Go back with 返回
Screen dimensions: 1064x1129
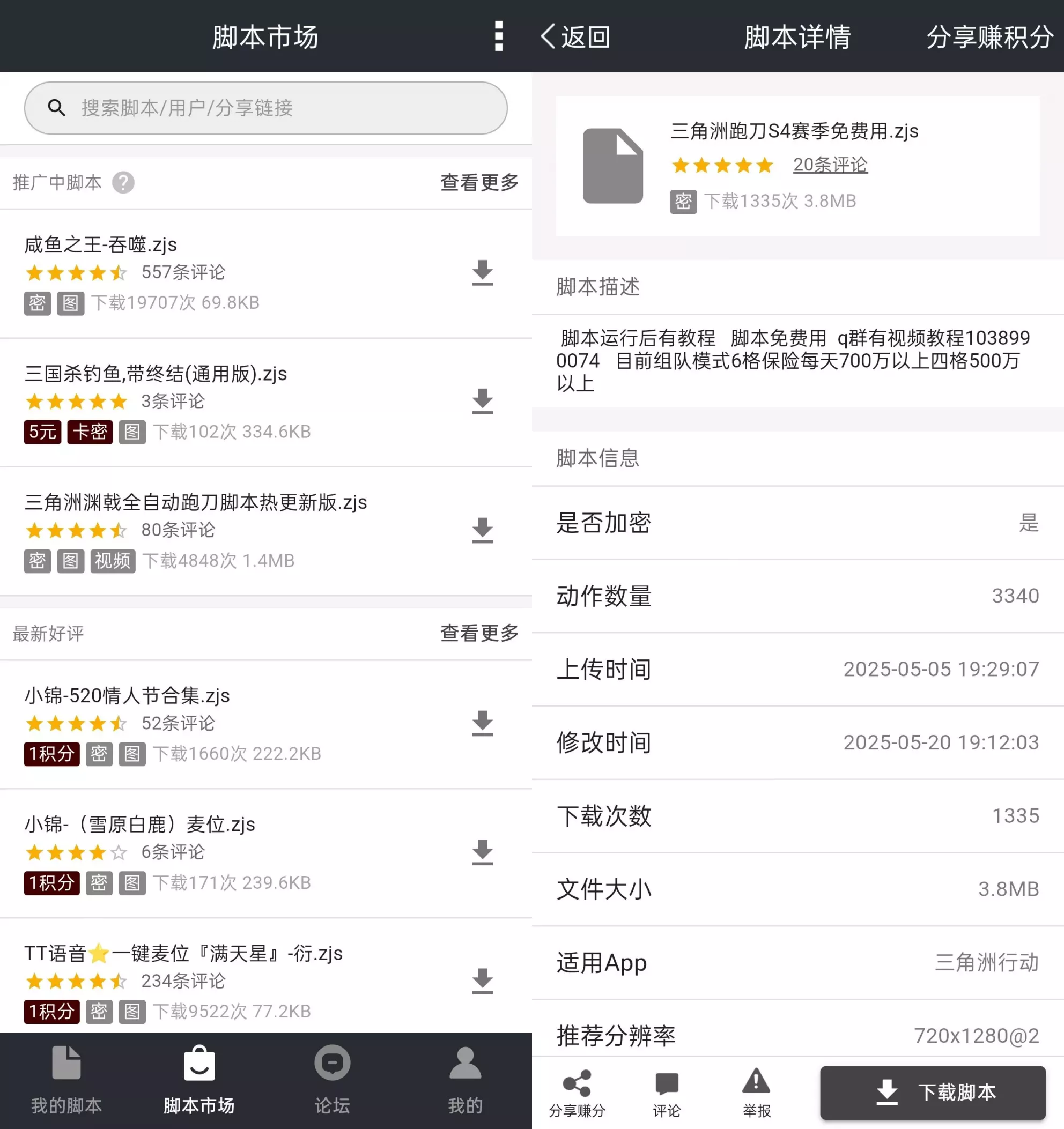[575, 38]
